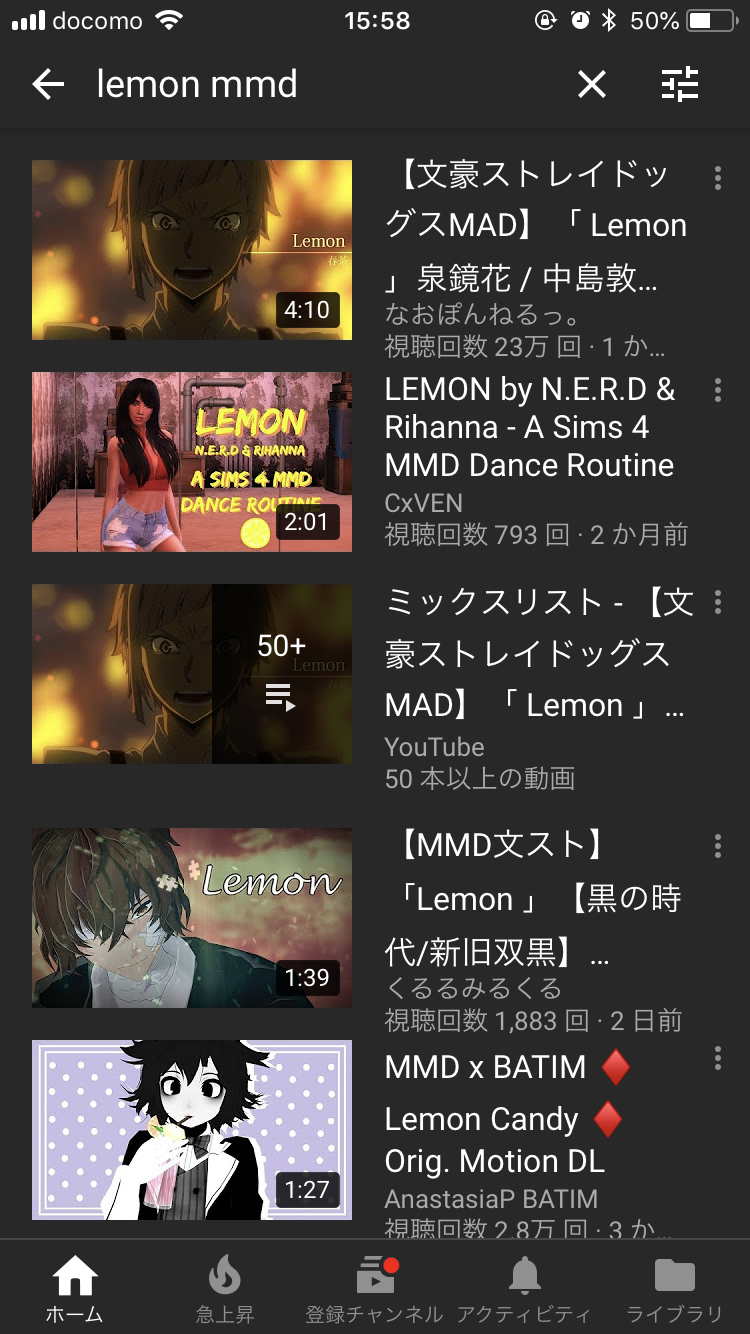Viewport: 750px width, 1334px height.
Task: Open options for the ミックスリスト entry
Action: click(717, 602)
